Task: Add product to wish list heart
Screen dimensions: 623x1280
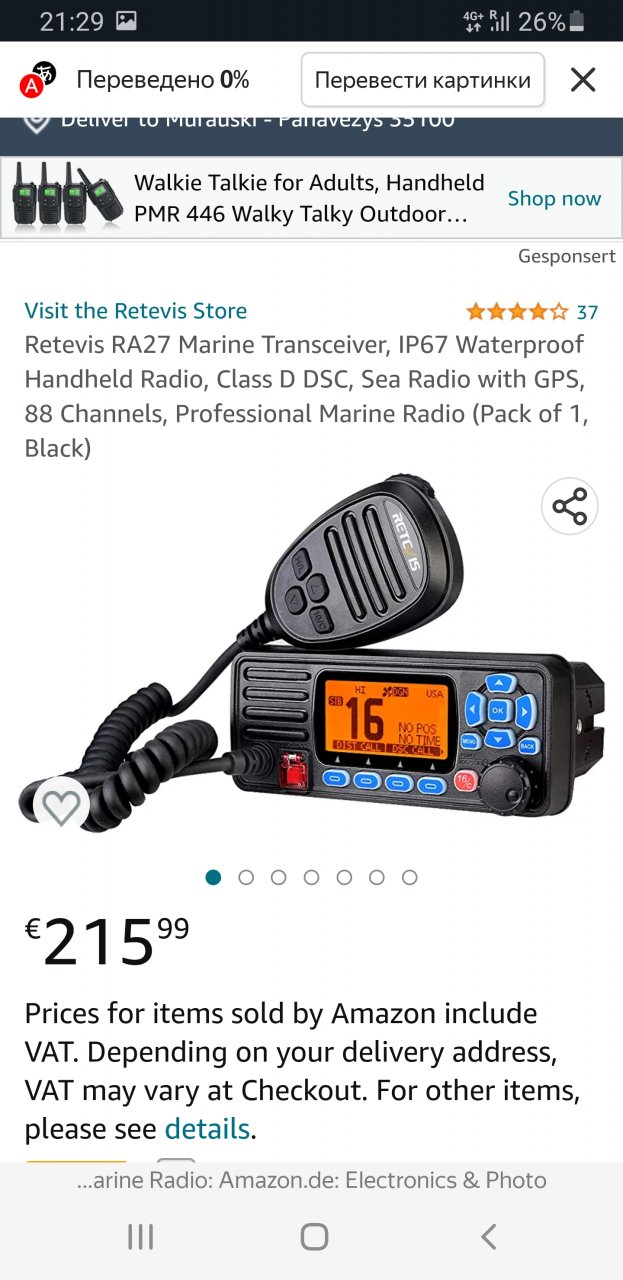Action: tap(61, 806)
